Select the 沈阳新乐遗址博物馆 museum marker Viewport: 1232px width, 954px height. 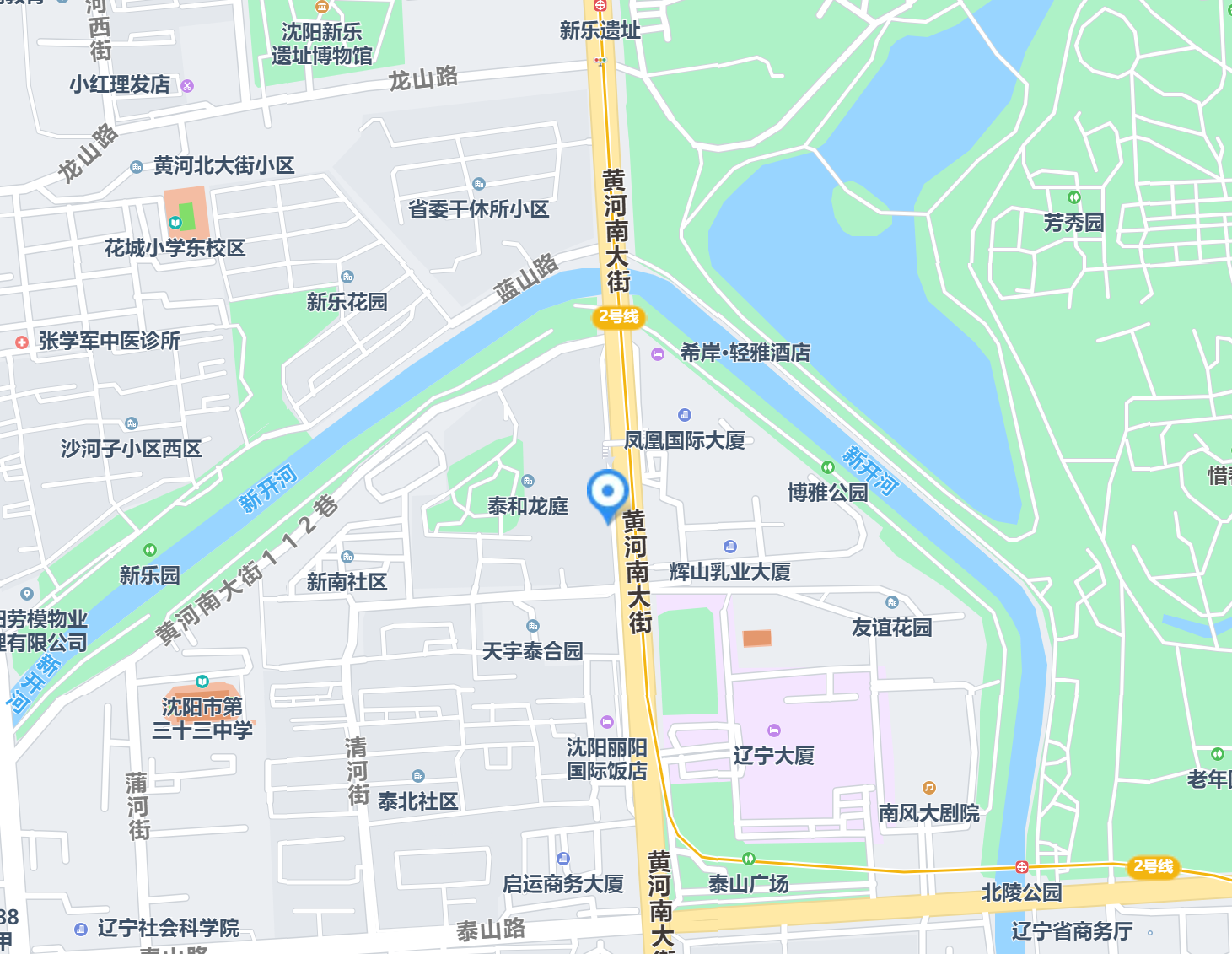click(x=321, y=8)
